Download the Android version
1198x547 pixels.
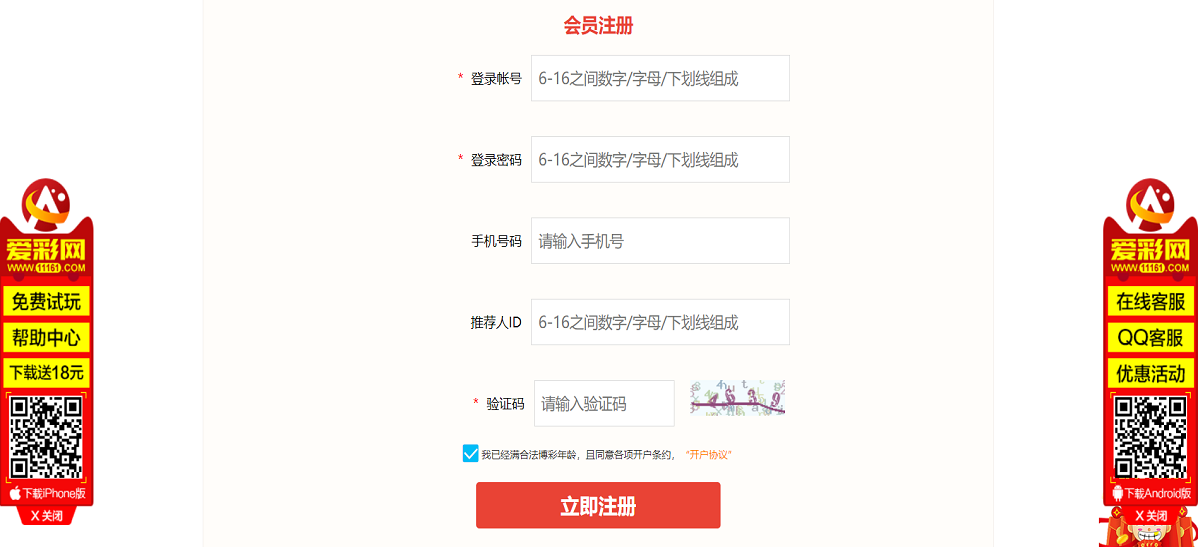[x=1151, y=494]
